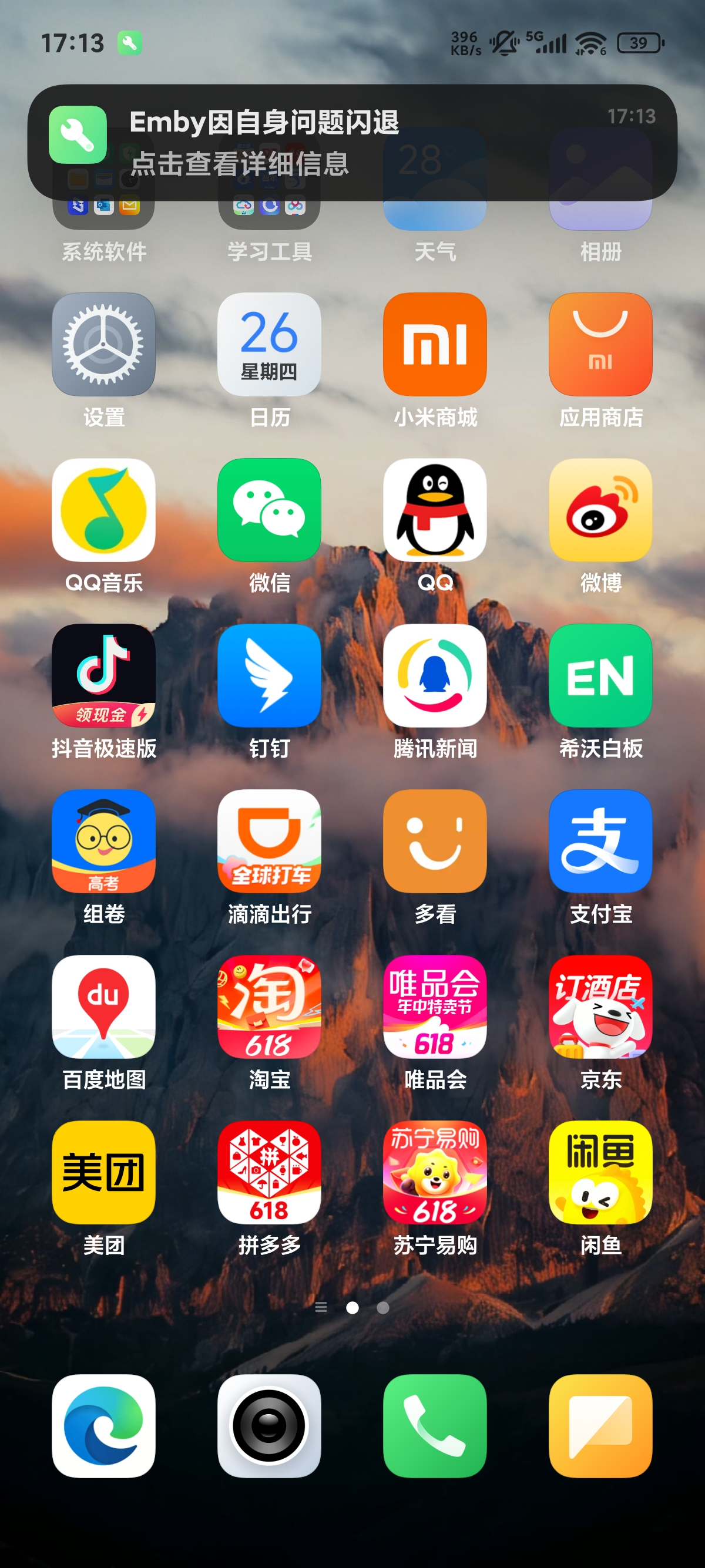Launch QQ Music
The height and width of the screenshot is (1568, 705).
[x=103, y=510]
